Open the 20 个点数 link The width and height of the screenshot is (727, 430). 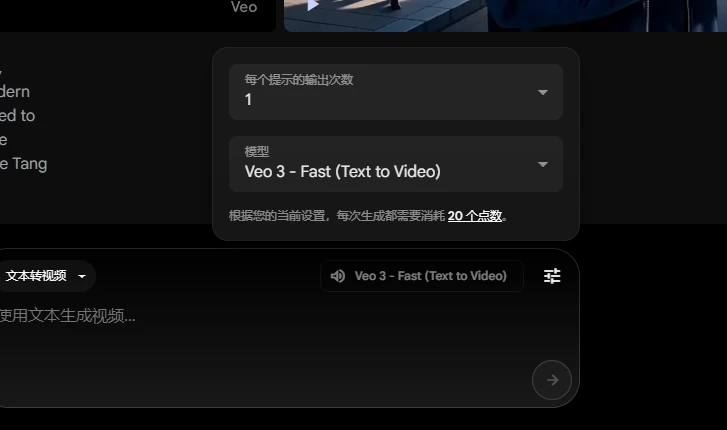pos(474,216)
